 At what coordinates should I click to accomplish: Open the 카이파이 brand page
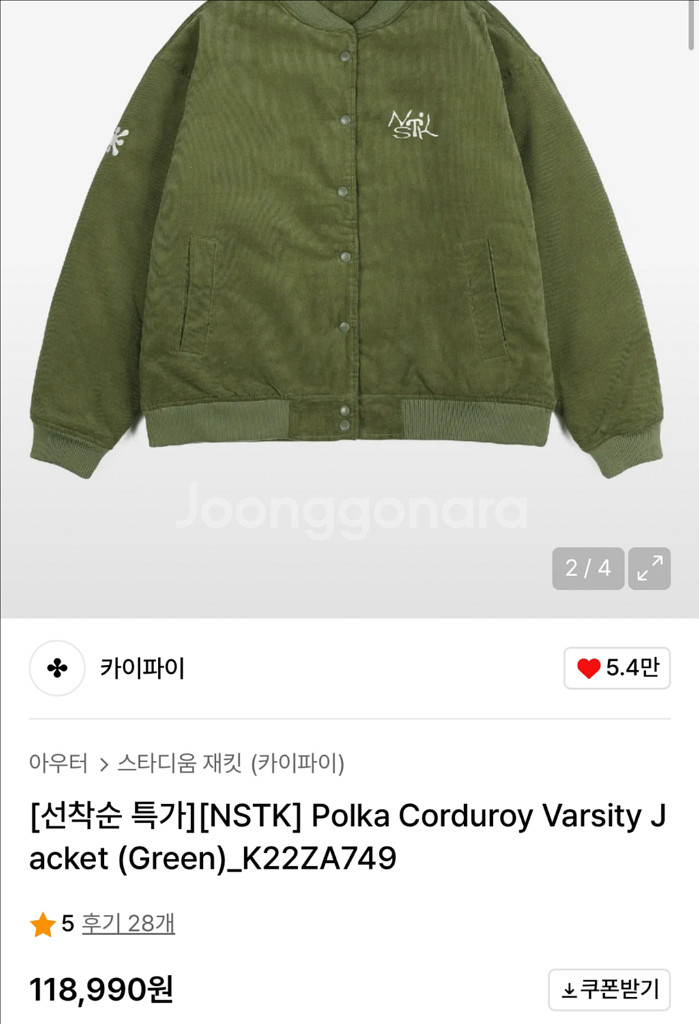(141, 668)
